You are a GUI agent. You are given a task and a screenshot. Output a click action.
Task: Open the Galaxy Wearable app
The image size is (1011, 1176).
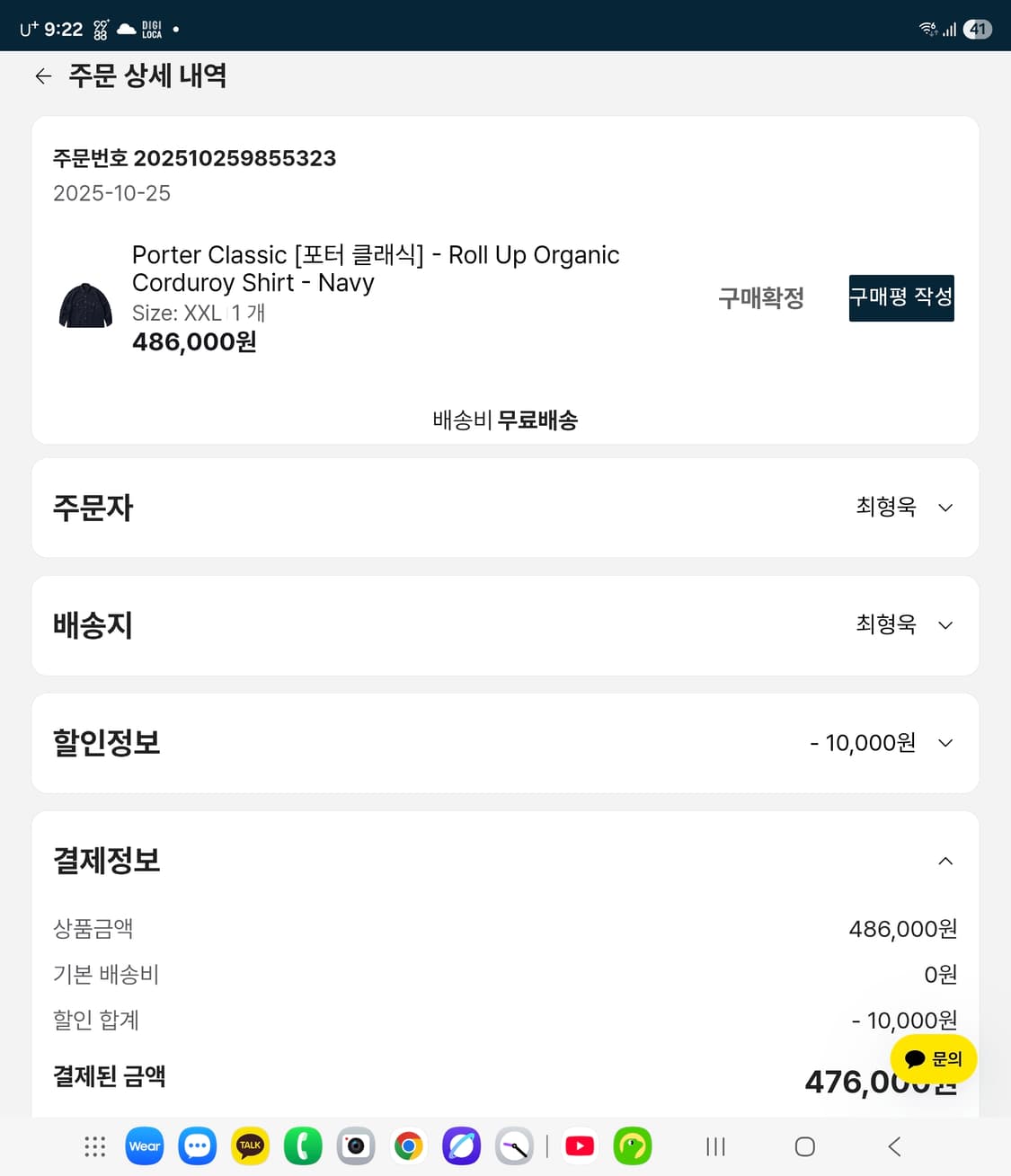(144, 1145)
